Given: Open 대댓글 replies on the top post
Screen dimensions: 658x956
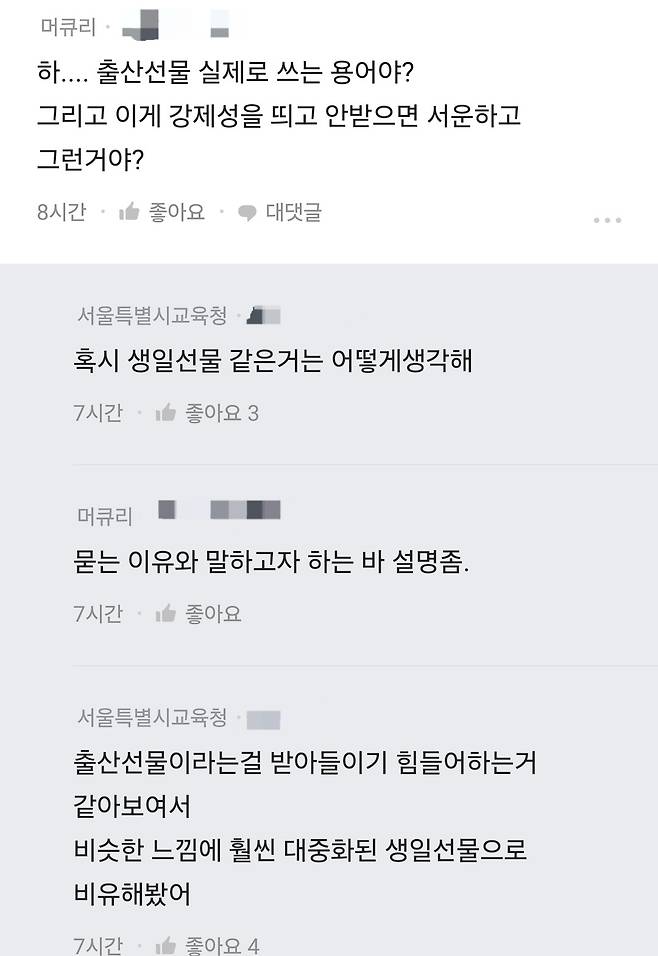Looking at the screenshot, I should 279,212.
